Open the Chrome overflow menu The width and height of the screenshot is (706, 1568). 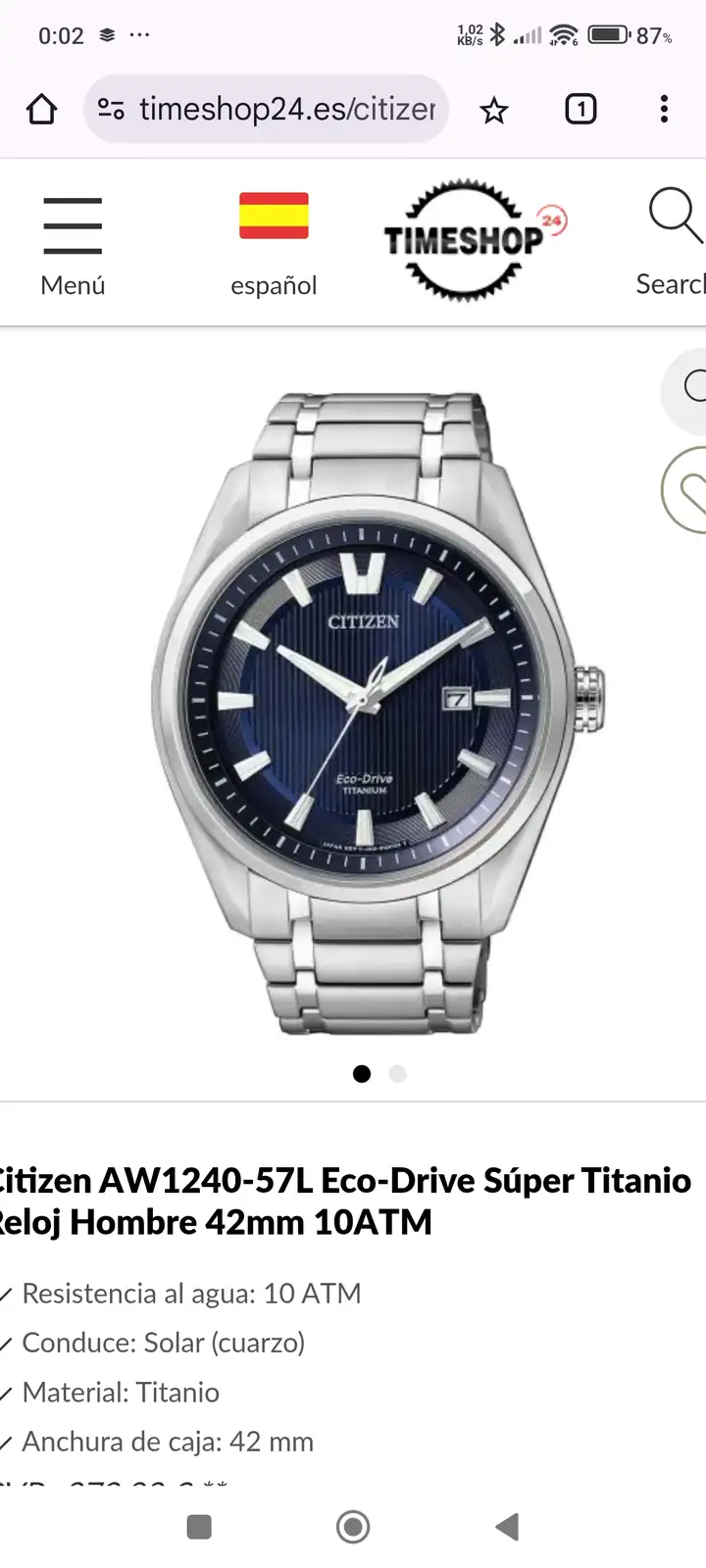click(x=664, y=109)
